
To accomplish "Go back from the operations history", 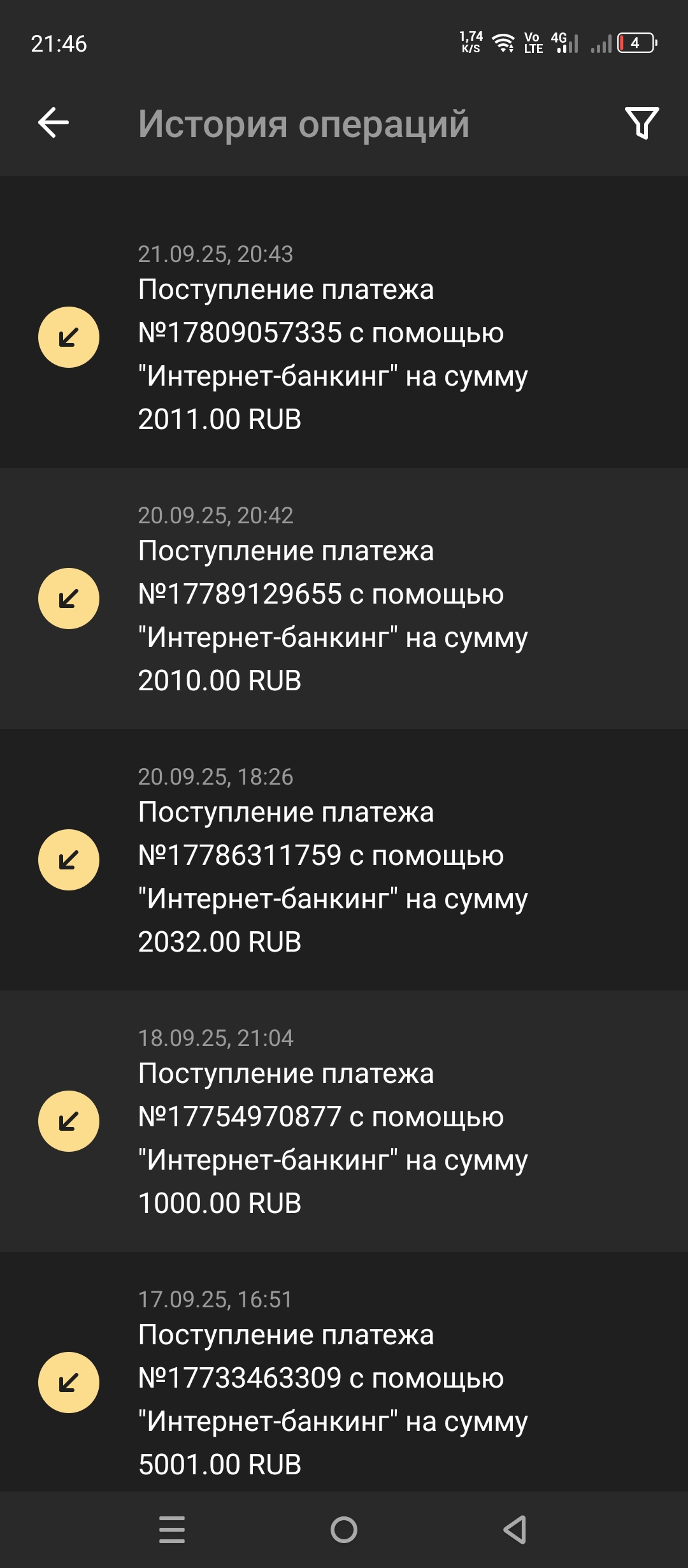I will (54, 122).
